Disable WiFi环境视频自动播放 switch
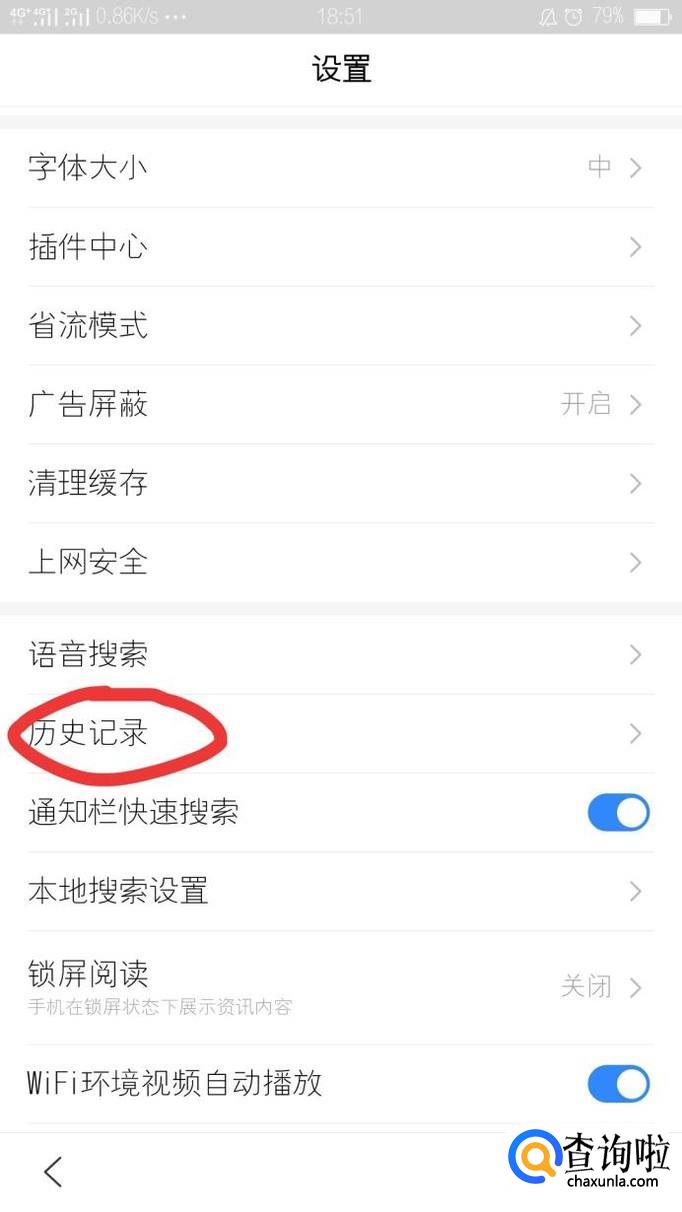682x1212 pixels. tap(617, 1083)
